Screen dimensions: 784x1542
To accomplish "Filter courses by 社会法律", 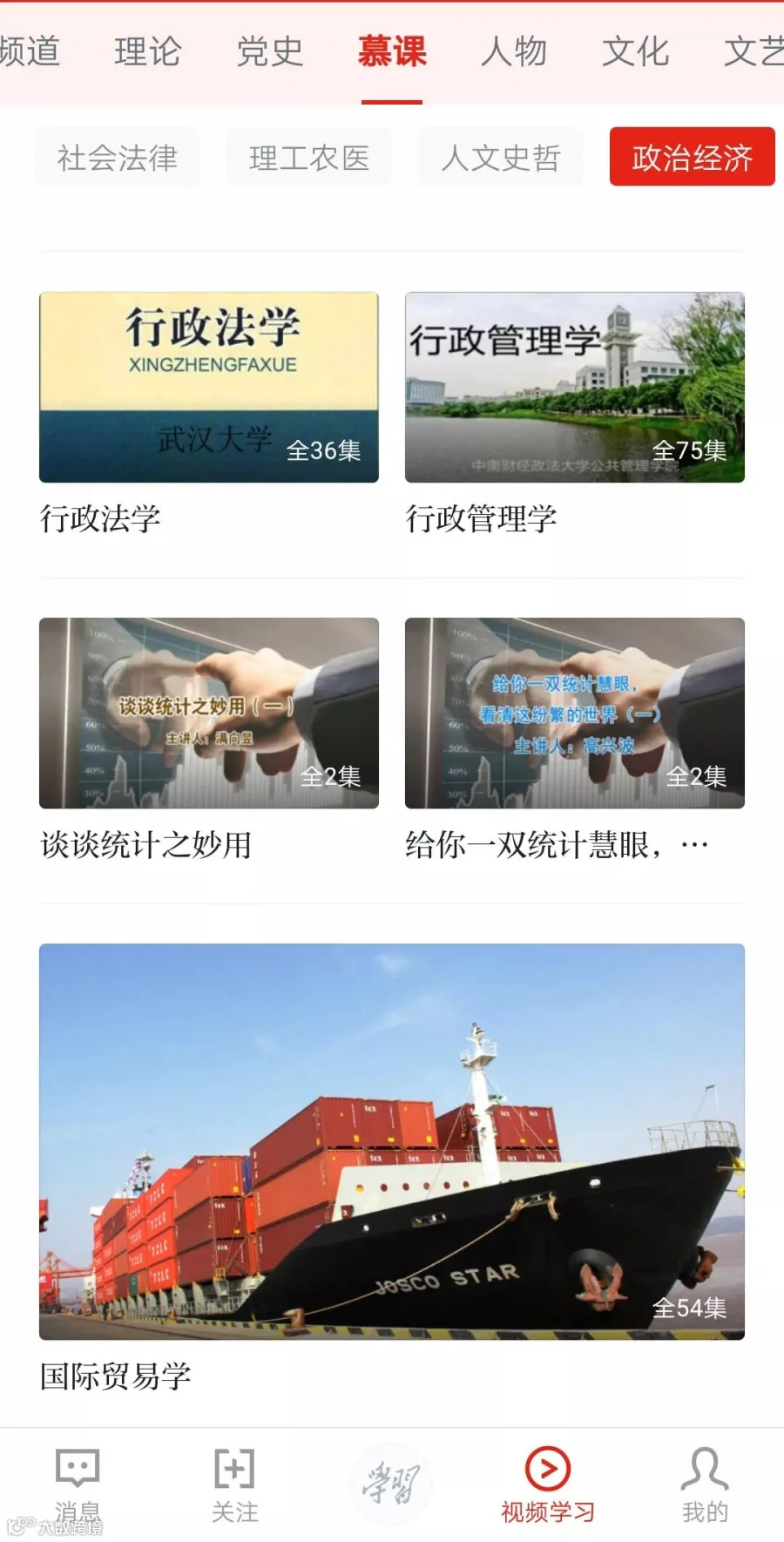I will [x=118, y=158].
